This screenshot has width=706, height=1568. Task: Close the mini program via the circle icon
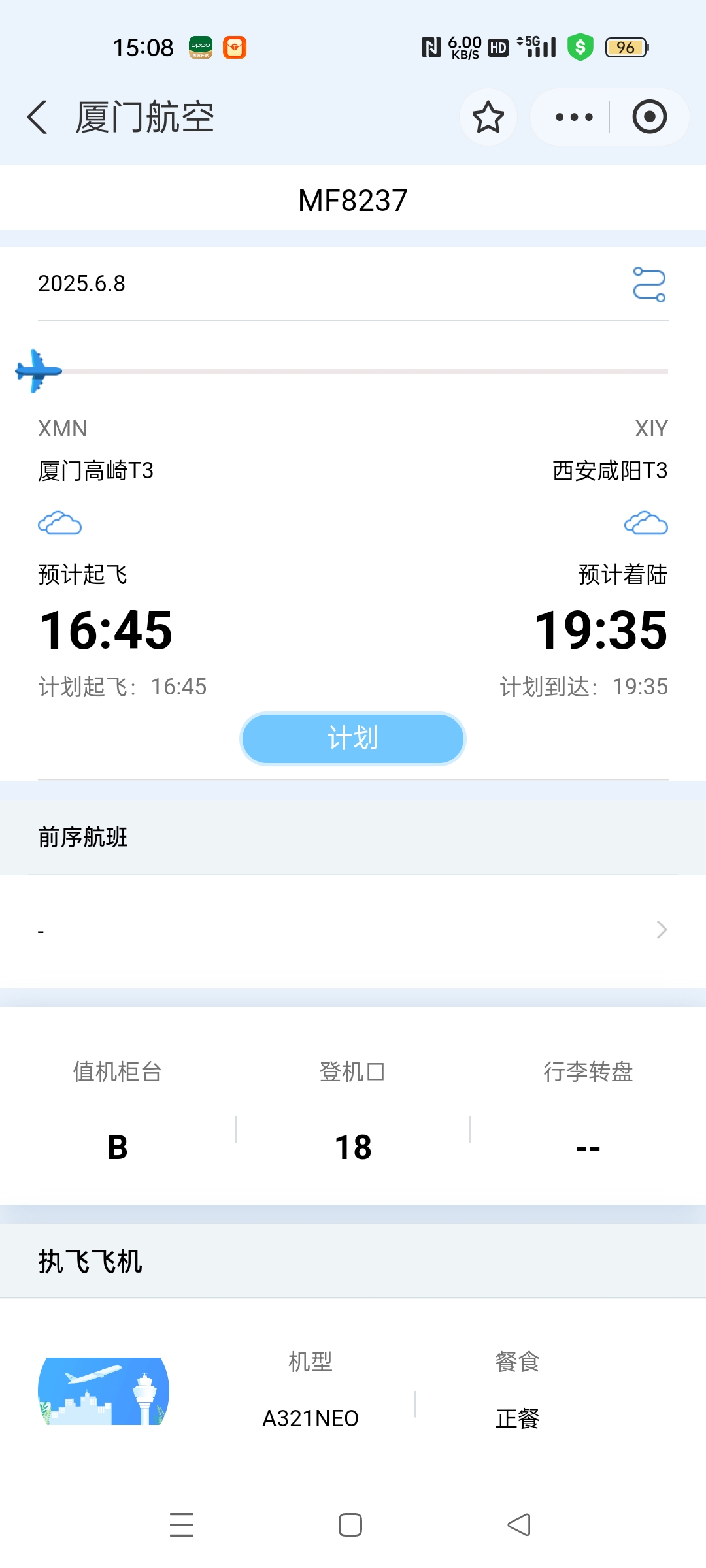[649, 118]
